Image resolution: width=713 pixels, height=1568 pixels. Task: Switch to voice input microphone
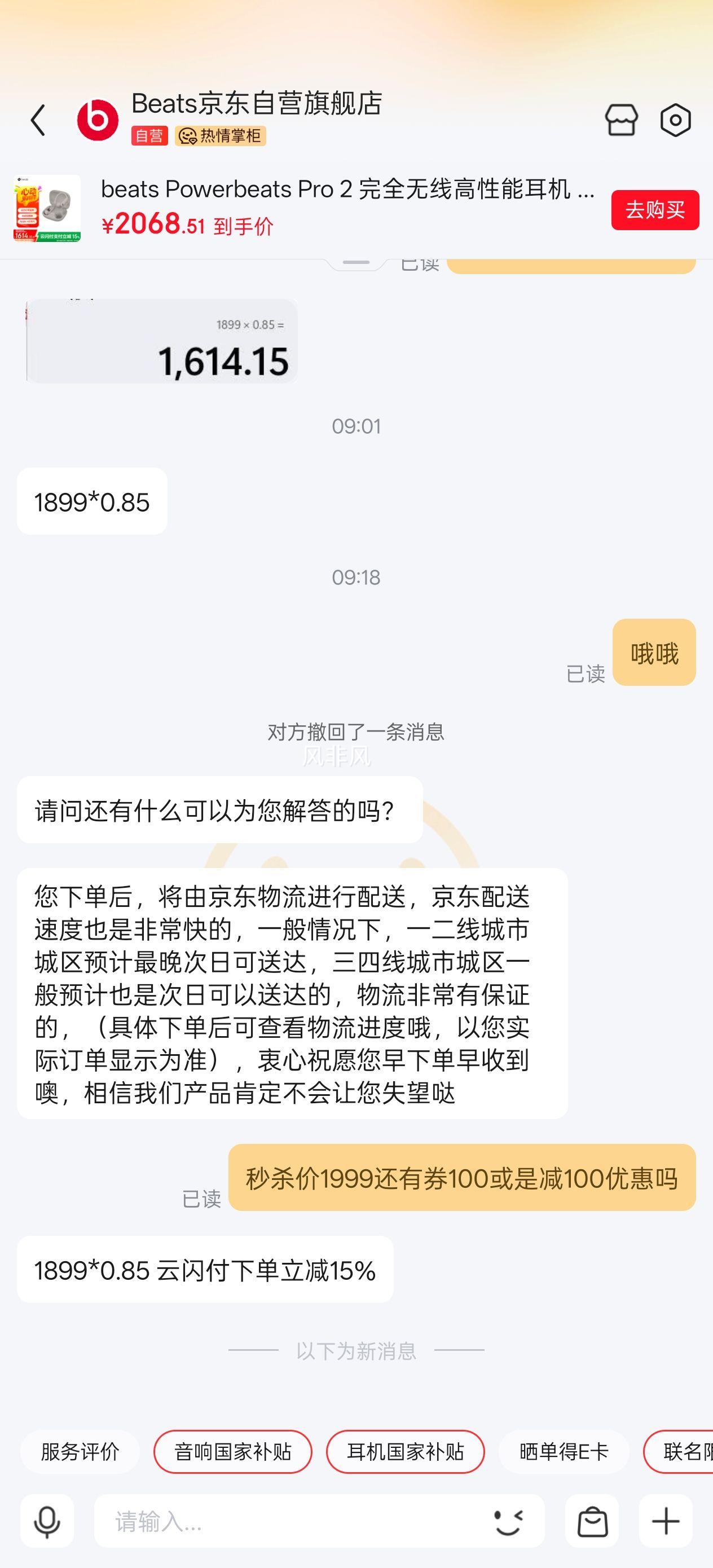tap(47, 1521)
